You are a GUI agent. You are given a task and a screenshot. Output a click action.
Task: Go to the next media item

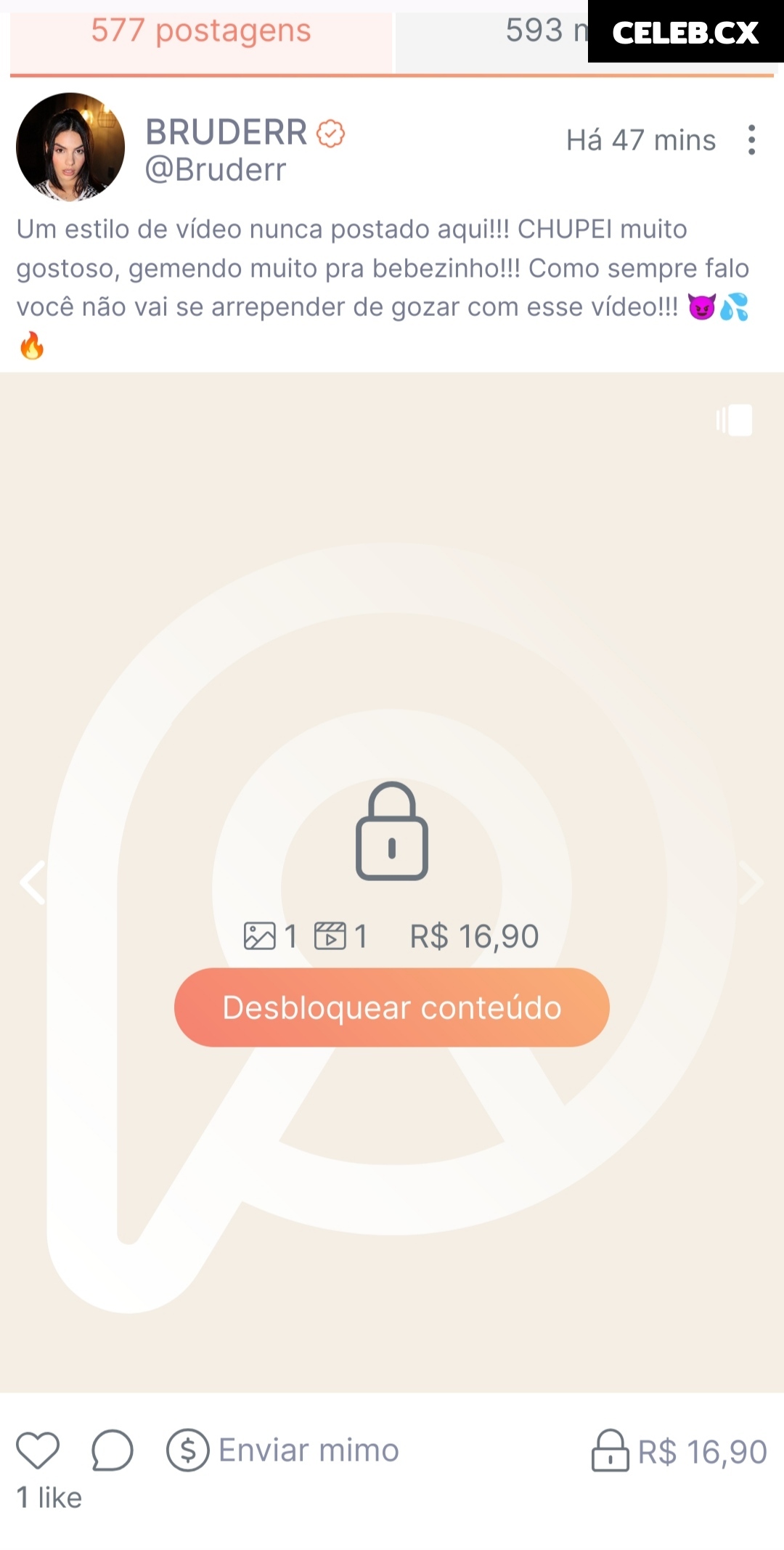click(x=751, y=882)
